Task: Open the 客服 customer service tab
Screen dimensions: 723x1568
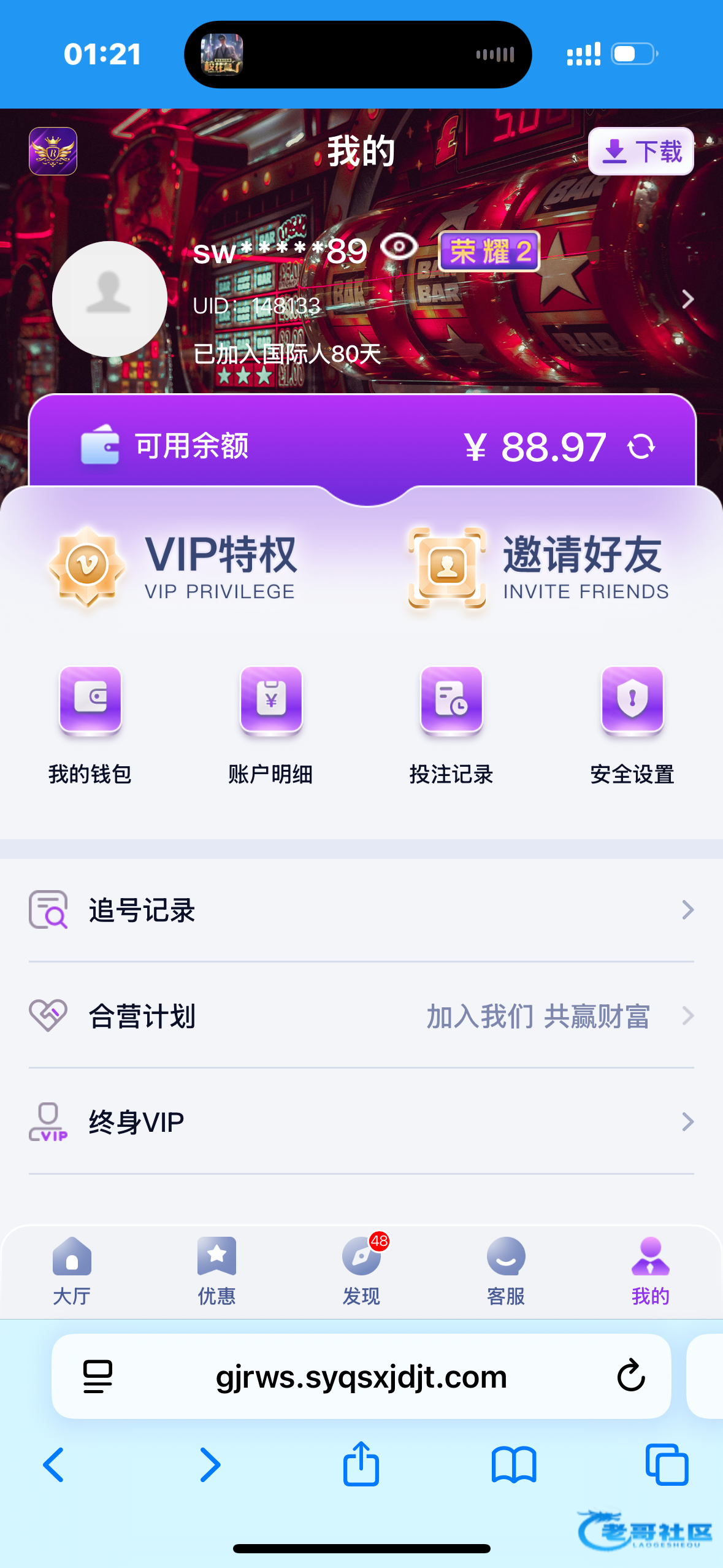Action: point(506,1271)
